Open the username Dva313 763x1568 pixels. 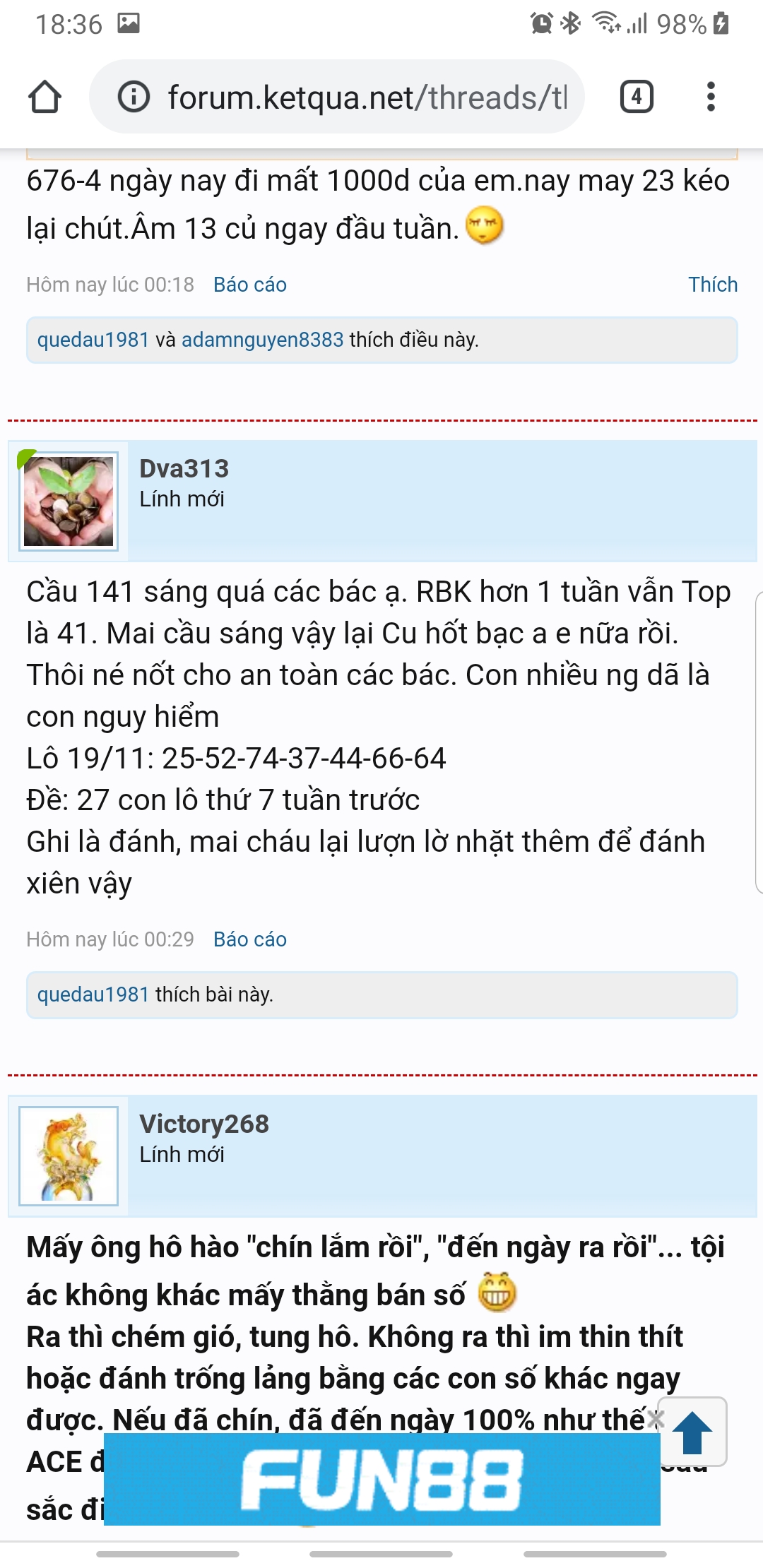point(184,468)
